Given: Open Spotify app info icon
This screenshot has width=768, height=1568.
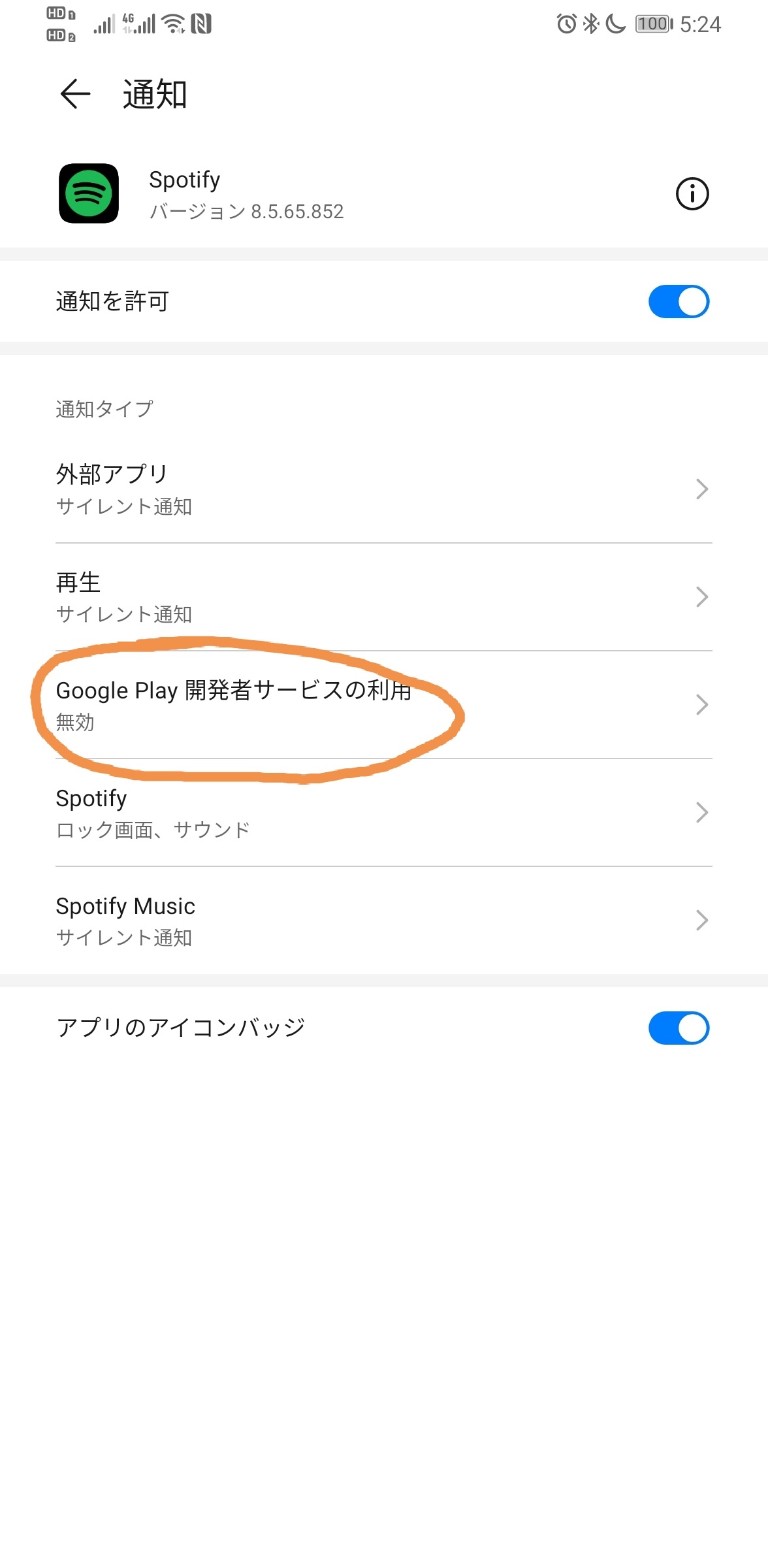Looking at the screenshot, I should (692, 194).
